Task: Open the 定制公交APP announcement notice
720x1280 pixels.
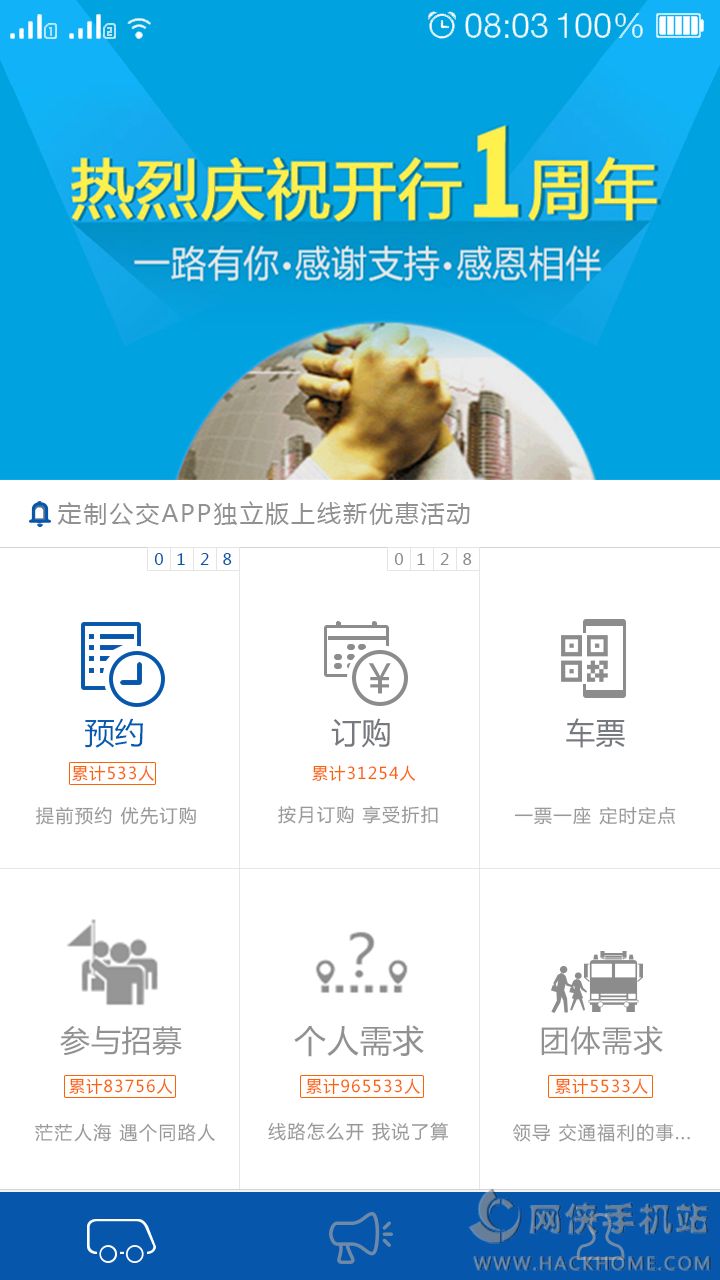Action: [x=262, y=514]
